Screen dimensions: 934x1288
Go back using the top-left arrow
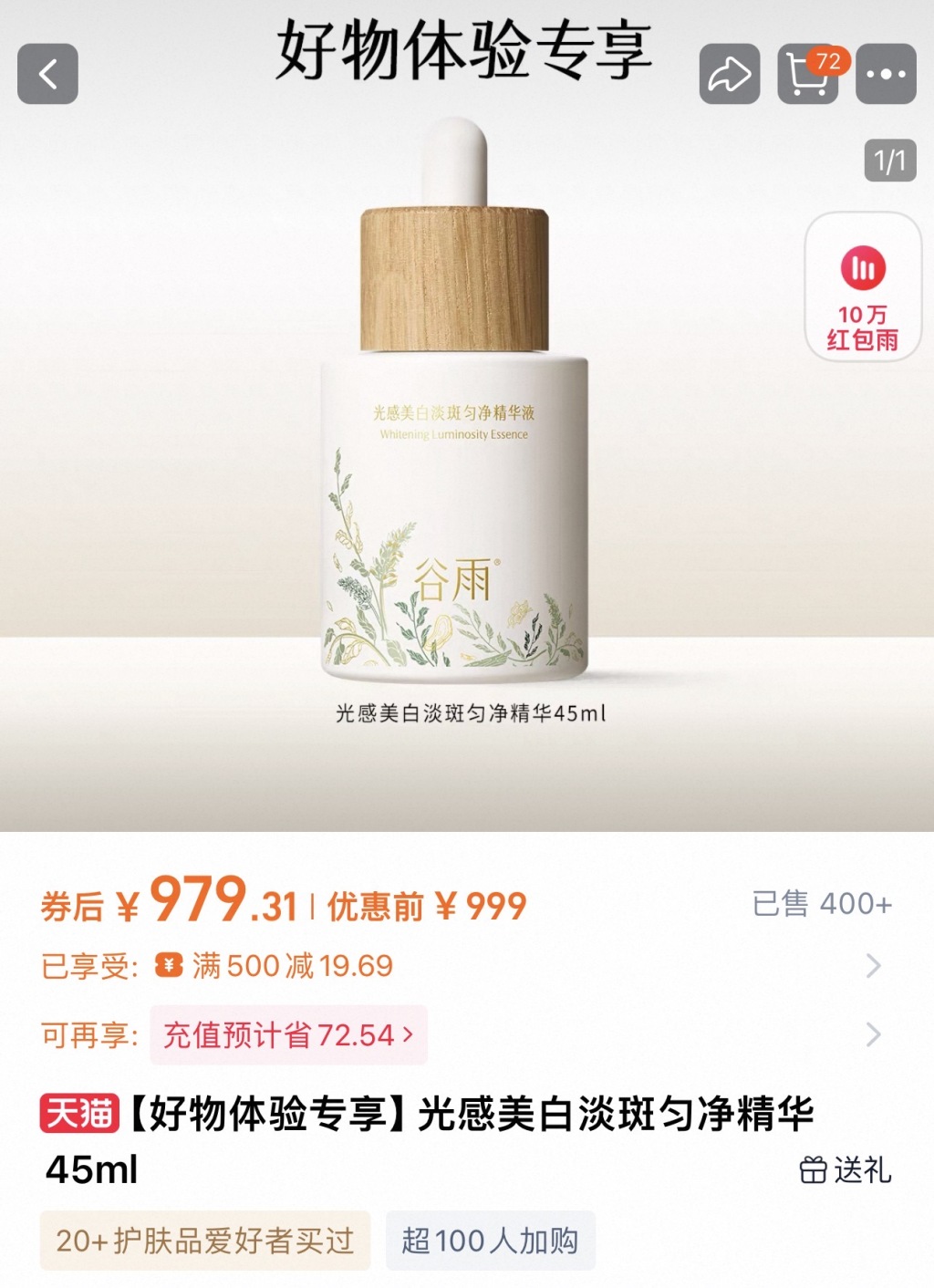[x=47, y=74]
